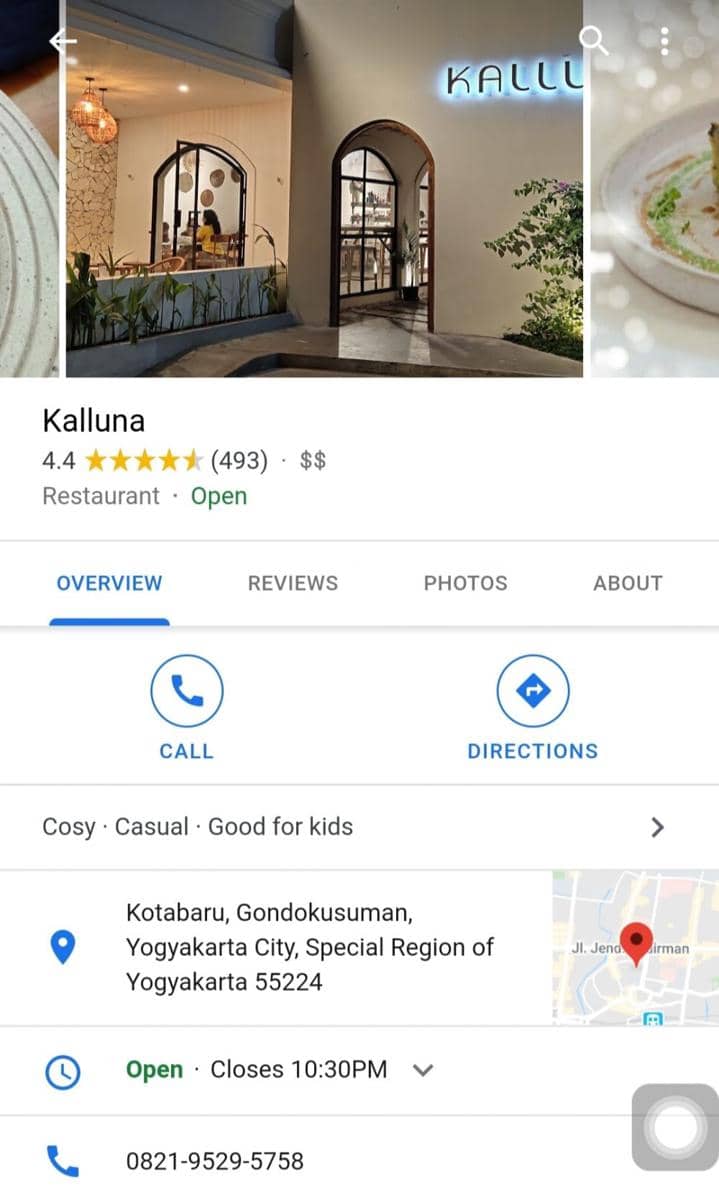Select the Overview tab

tap(109, 583)
